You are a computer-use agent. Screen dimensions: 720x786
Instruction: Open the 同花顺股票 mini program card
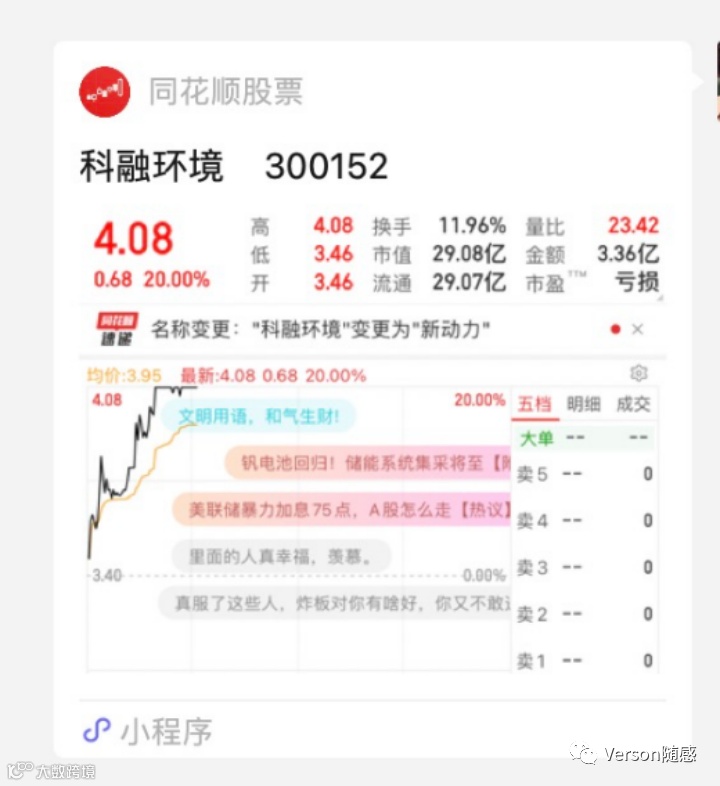tap(373, 399)
